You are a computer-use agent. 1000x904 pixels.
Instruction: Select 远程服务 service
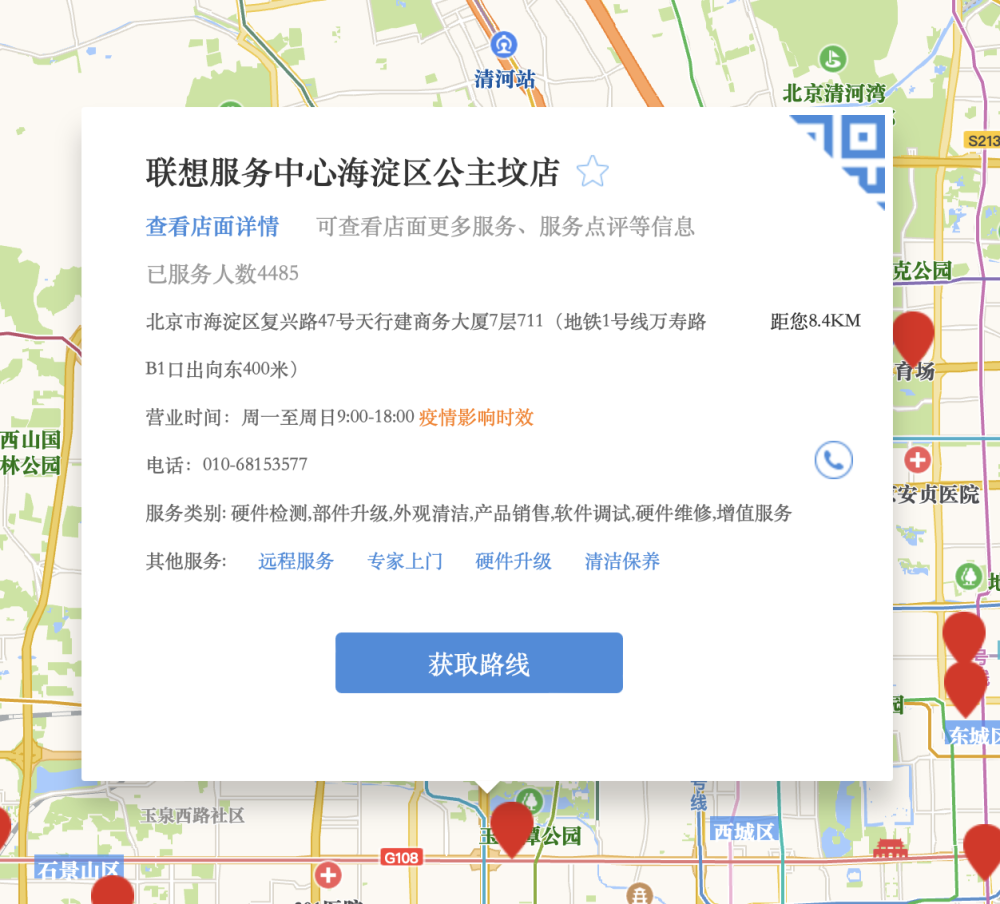click(296, 561)
